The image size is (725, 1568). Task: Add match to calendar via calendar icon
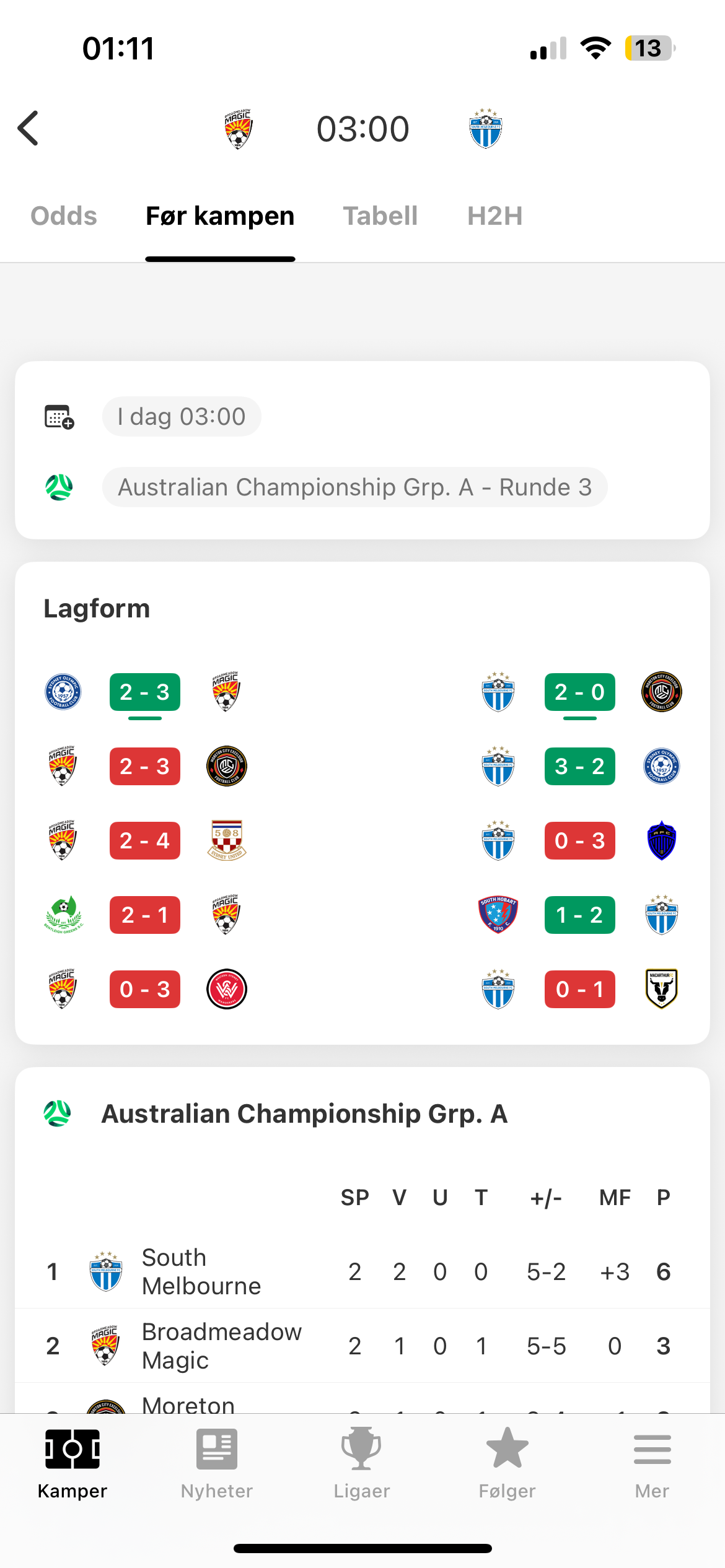59,417
